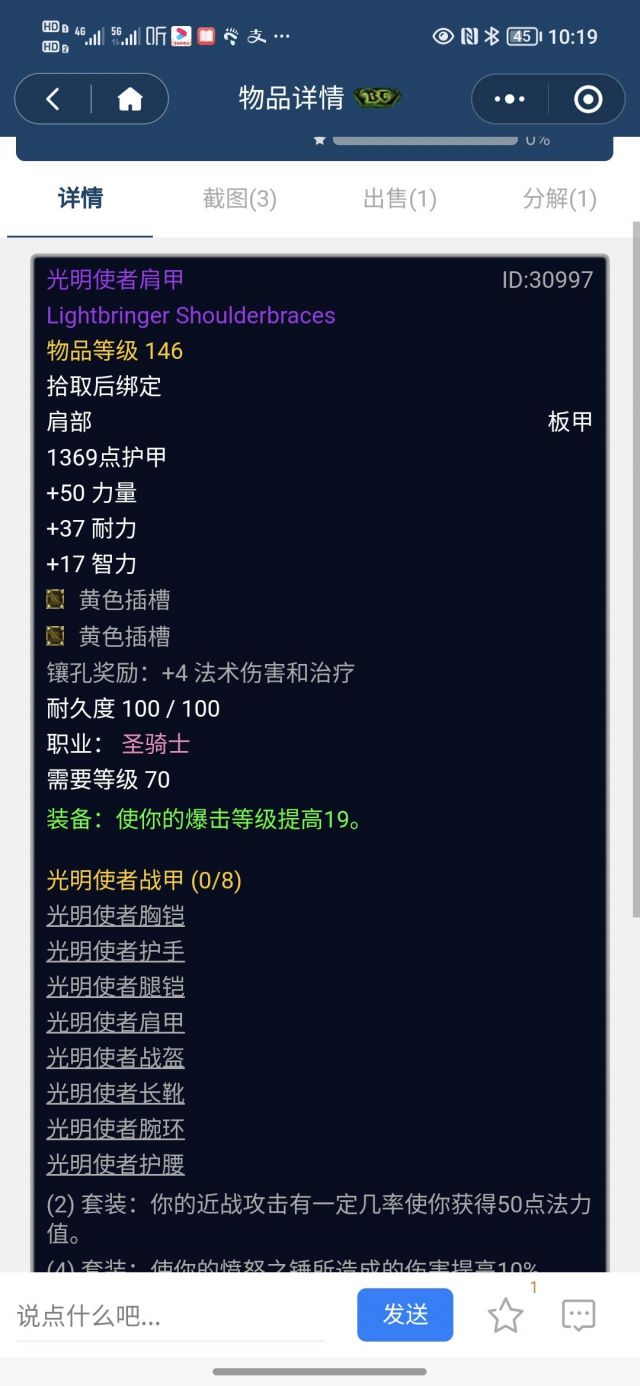Switch to the 截图(3) tab

[239, 199]
